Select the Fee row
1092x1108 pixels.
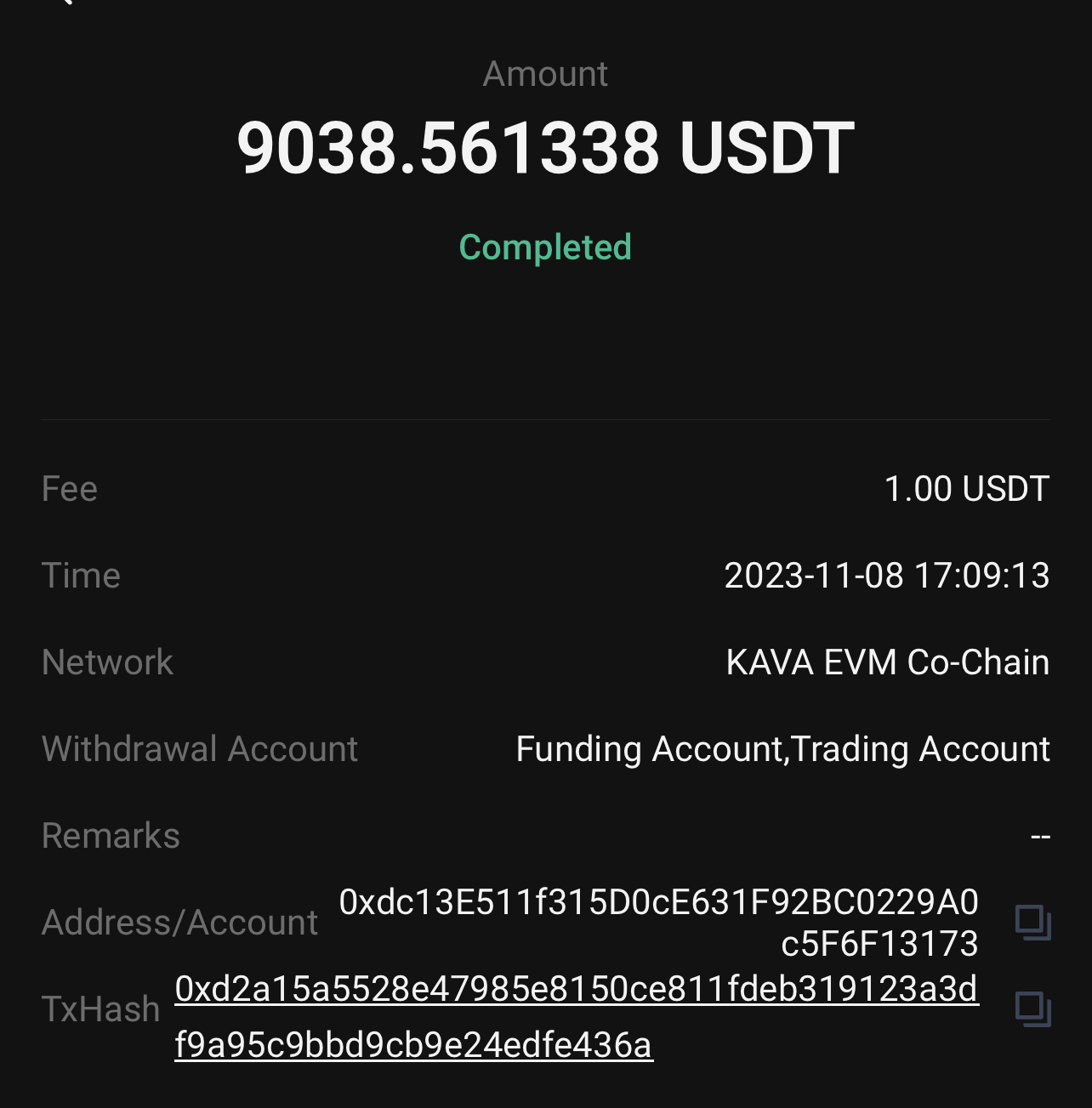[x=544, y=489]
